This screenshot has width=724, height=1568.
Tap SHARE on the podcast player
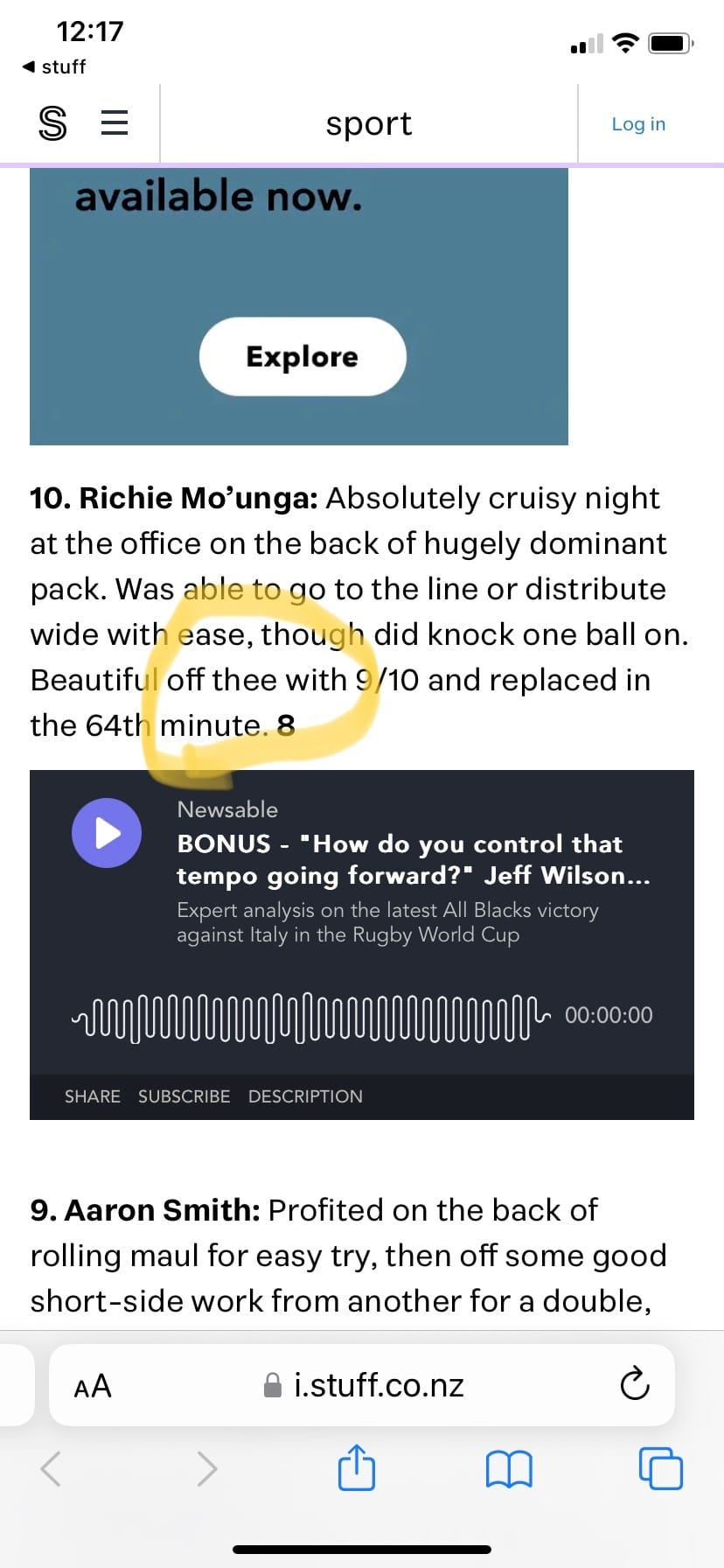tap(93, 1096)
